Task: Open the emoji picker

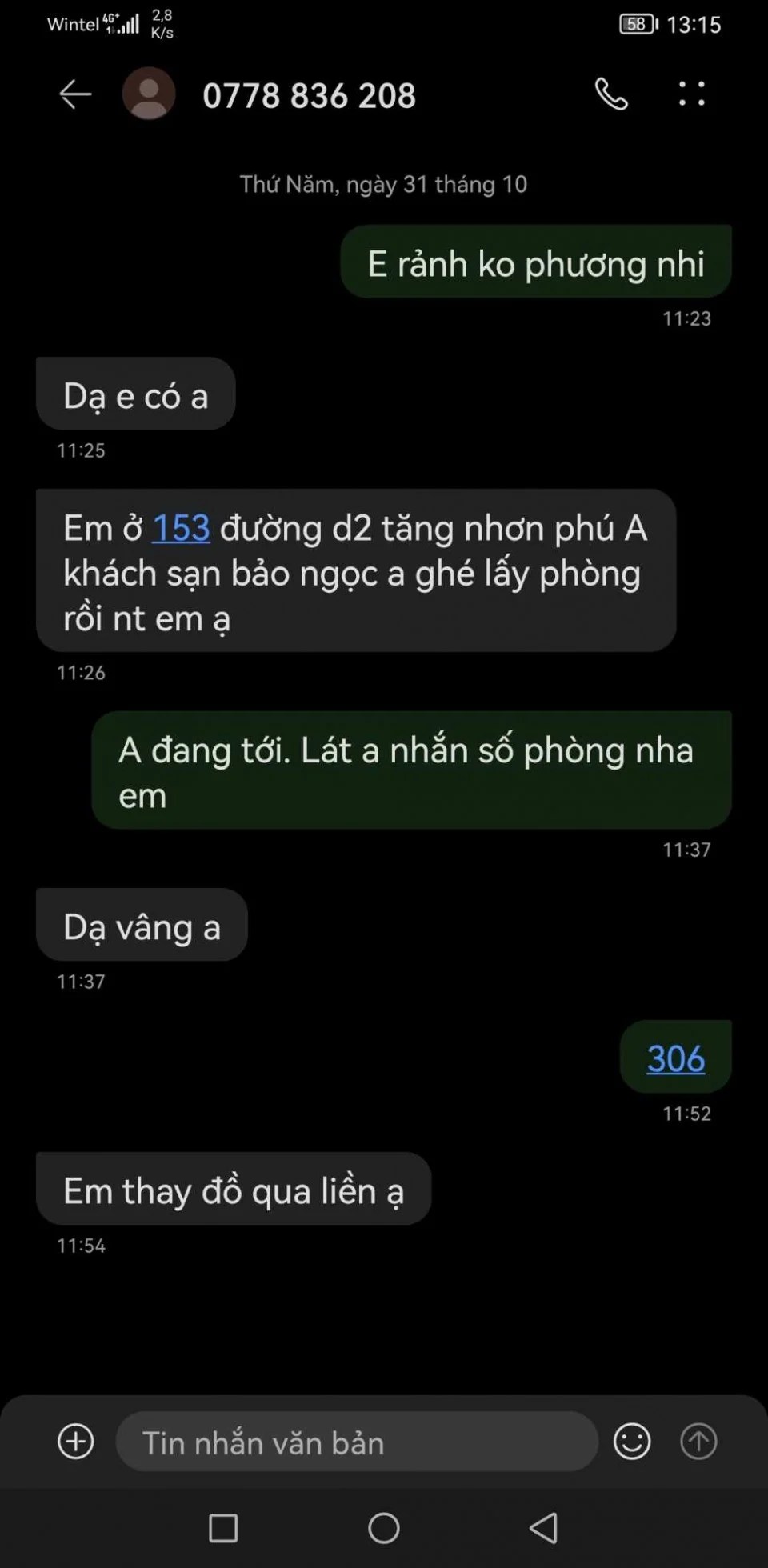Action: [x=631, y=1442]
